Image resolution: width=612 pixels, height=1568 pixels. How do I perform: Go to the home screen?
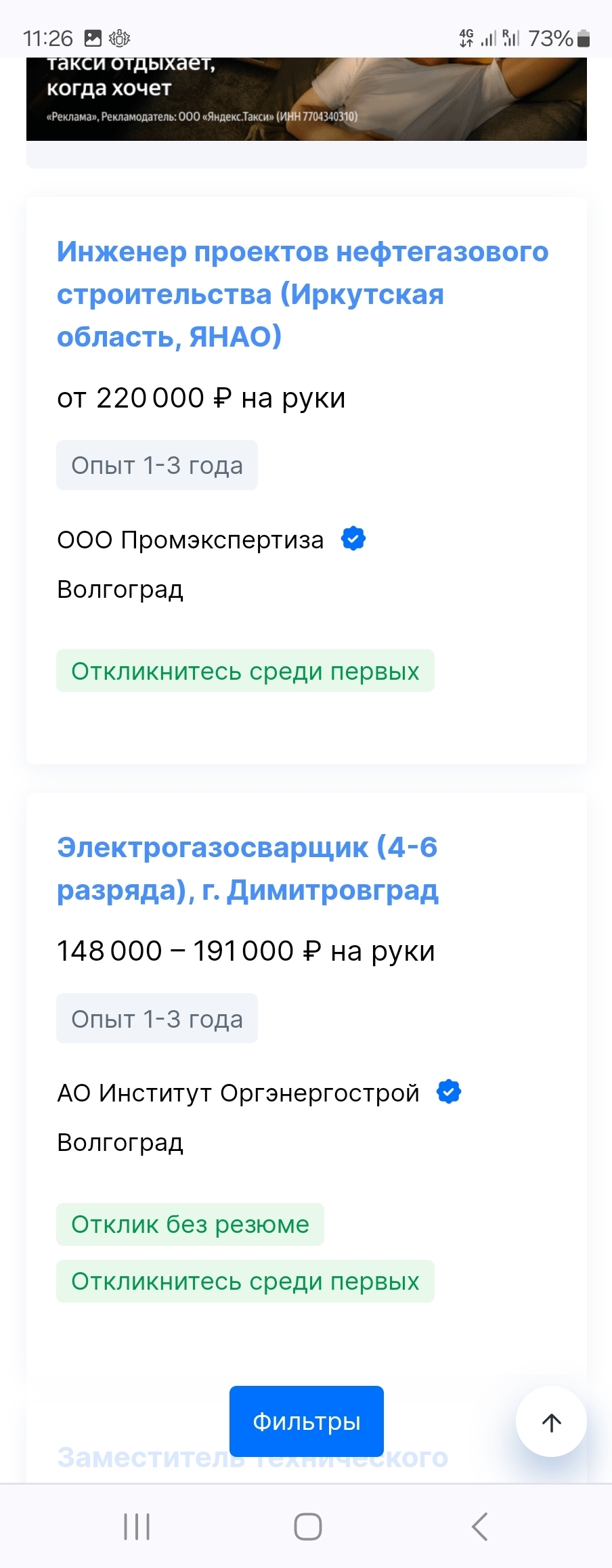[x=307, y=1526]
